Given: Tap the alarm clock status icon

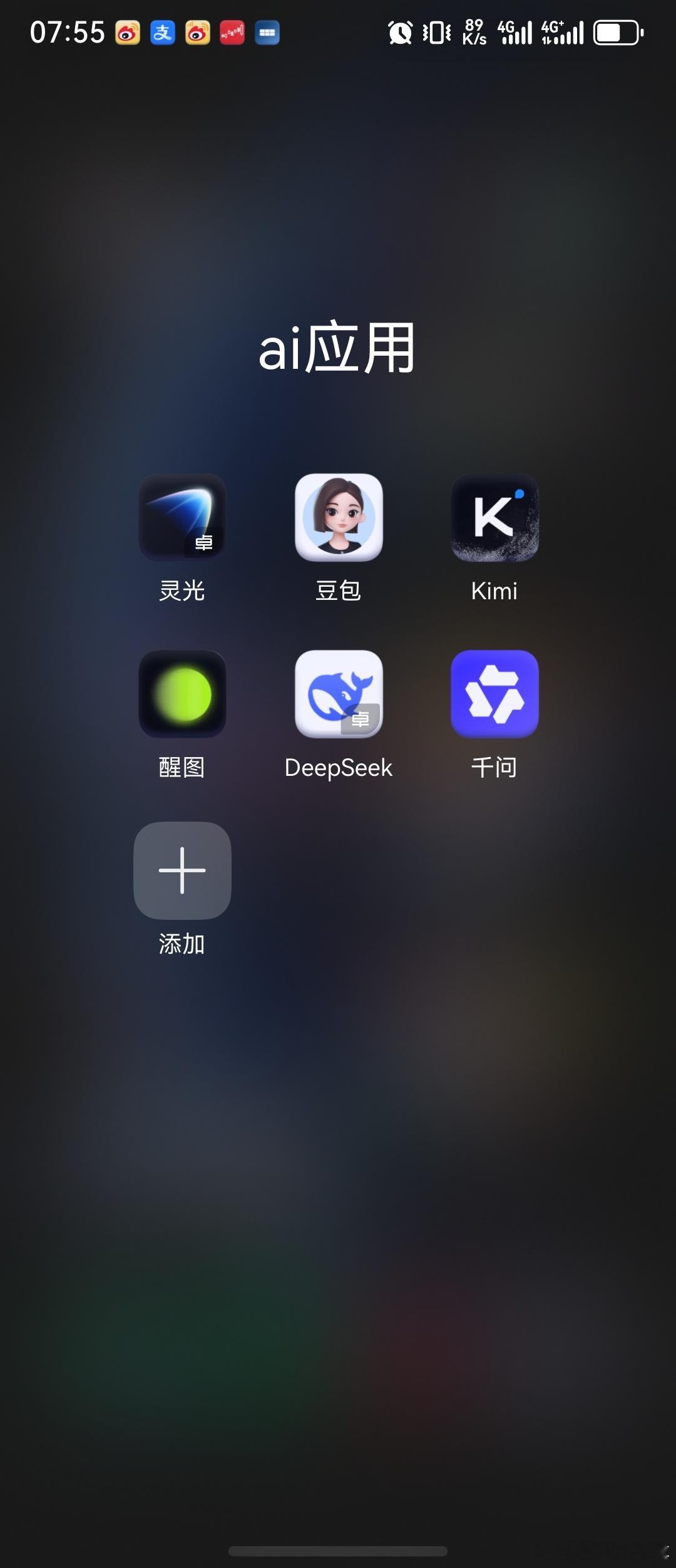Looking at the screenshot, I should pos(401,31).
